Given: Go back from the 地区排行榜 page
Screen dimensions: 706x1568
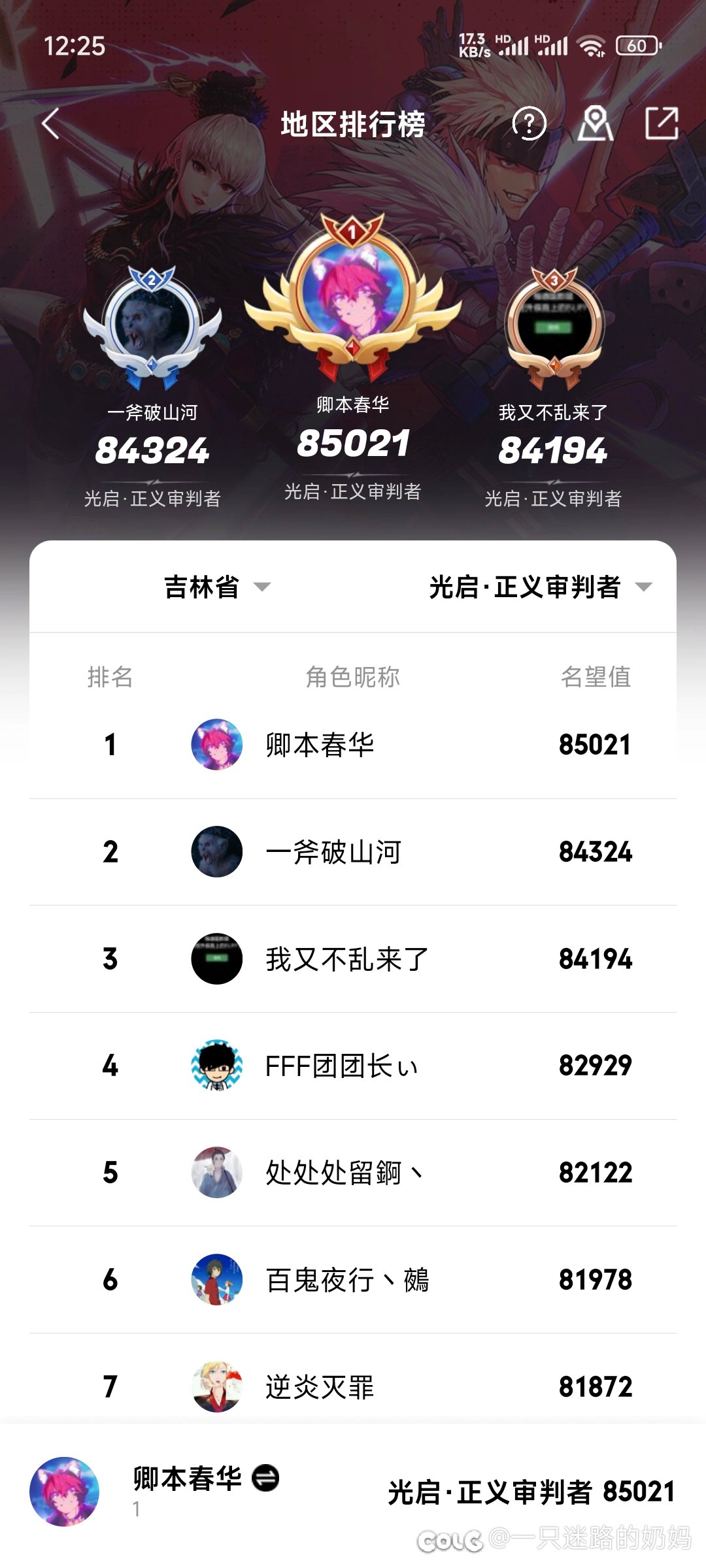Looking at the screenshot, I should [51, 124].
